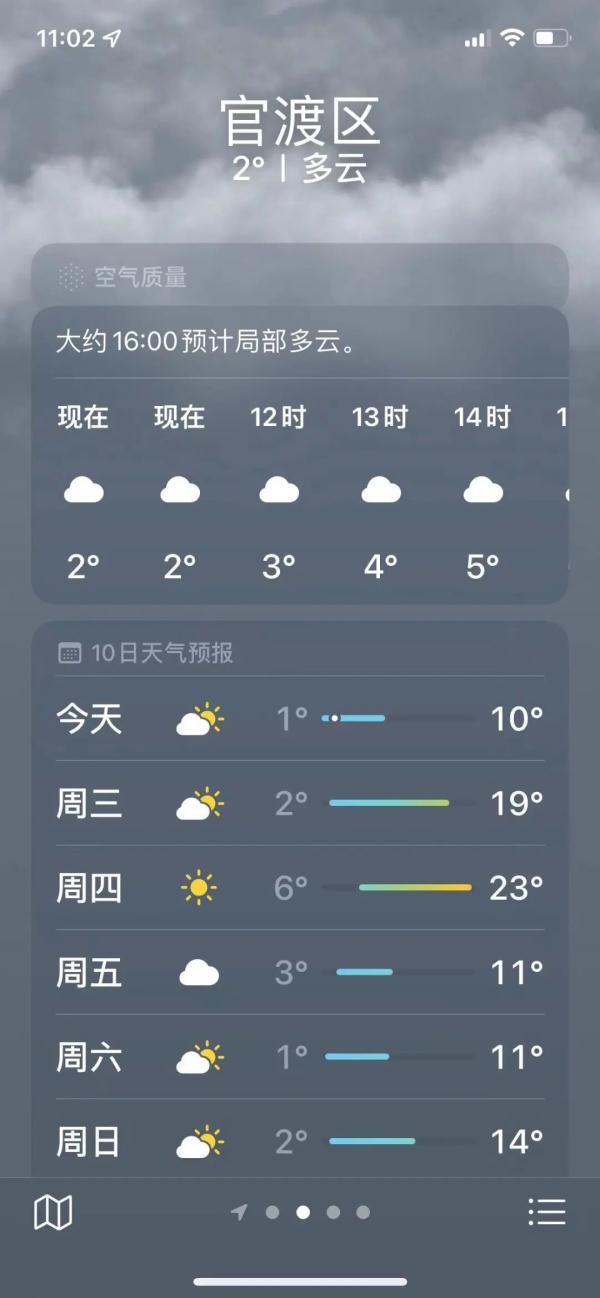Open the air quality (空气质量) card
Screen dimensions: 600x1298
[300, 277]
